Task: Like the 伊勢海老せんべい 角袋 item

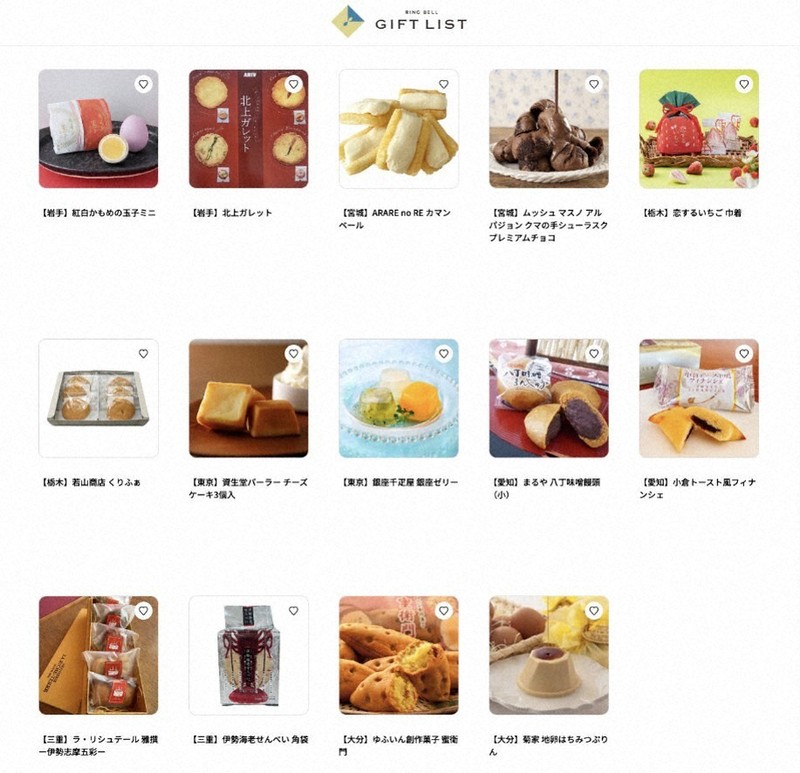Action: 293,611
